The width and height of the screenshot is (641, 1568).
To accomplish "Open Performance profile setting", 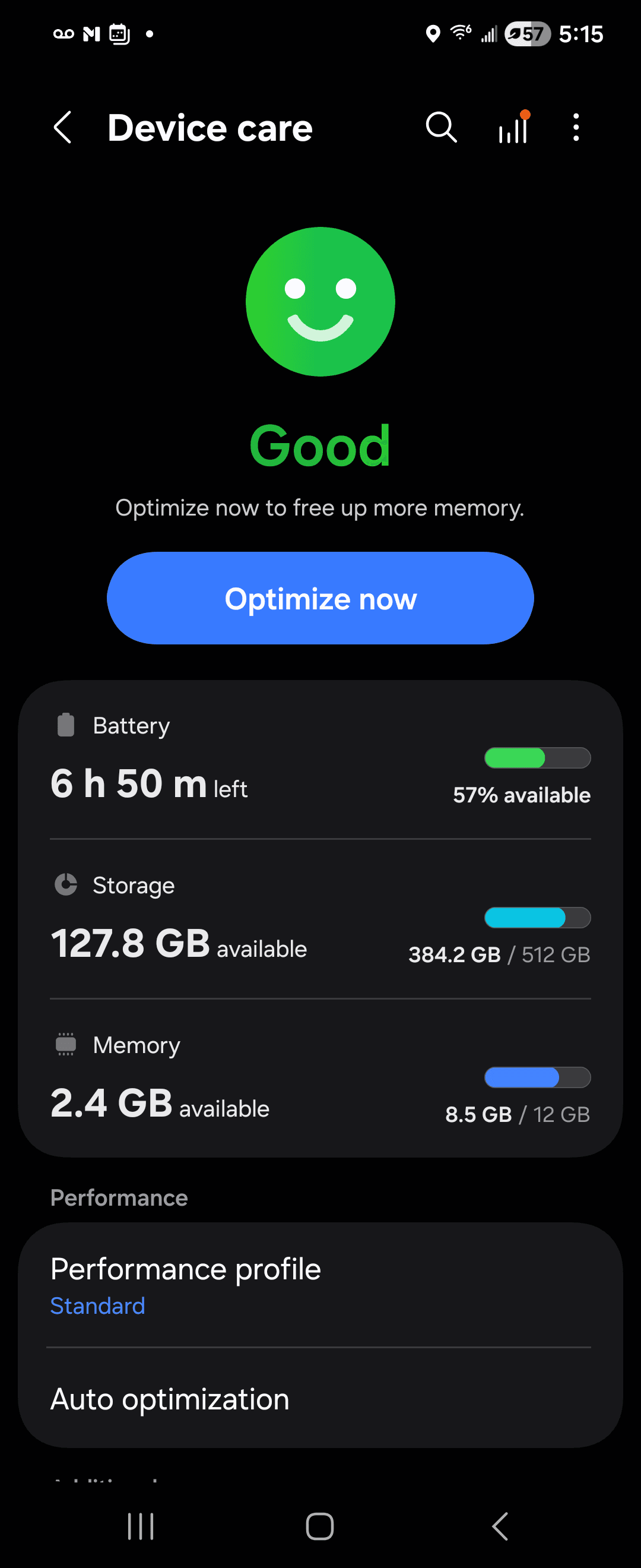I will click(x=320, y=1285).
